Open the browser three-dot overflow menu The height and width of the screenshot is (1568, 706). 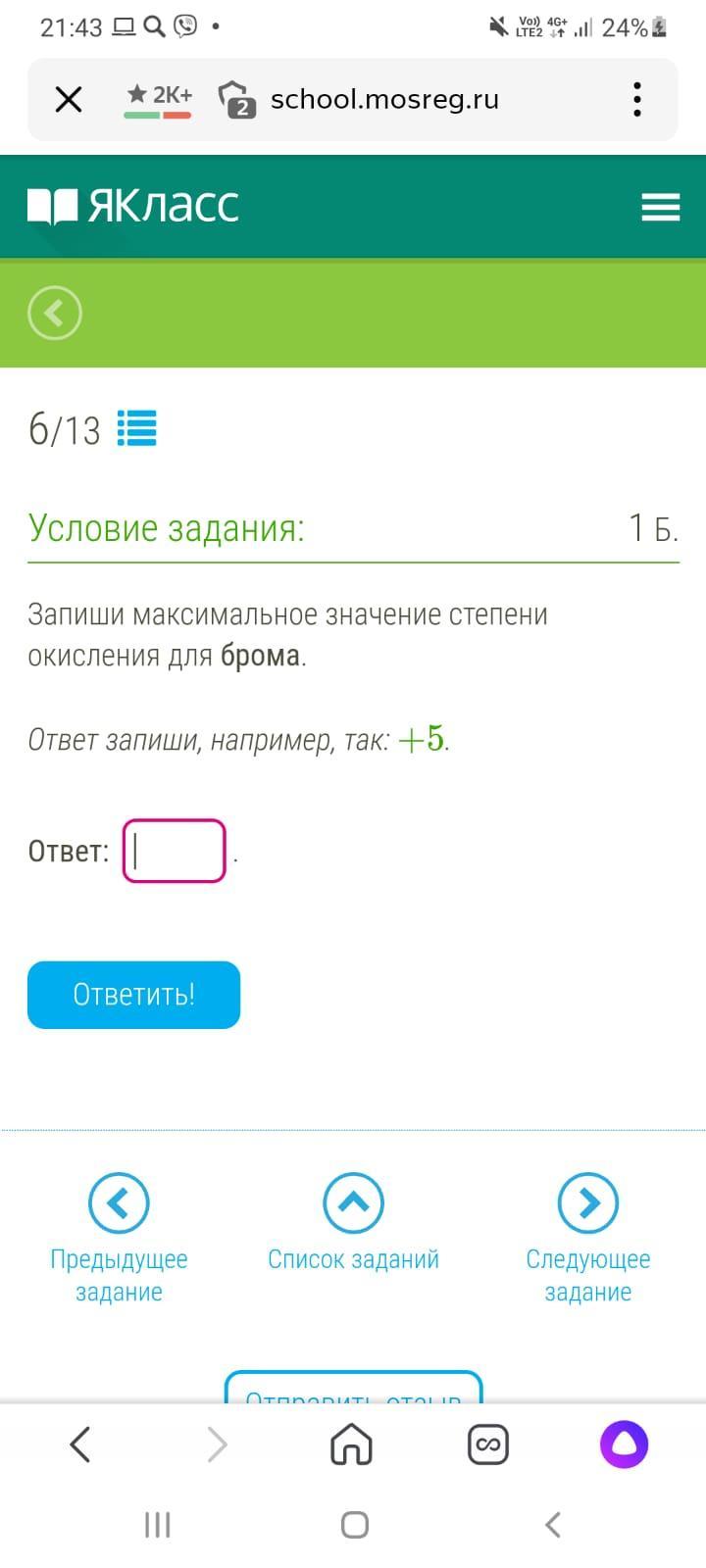pos(637,99)
